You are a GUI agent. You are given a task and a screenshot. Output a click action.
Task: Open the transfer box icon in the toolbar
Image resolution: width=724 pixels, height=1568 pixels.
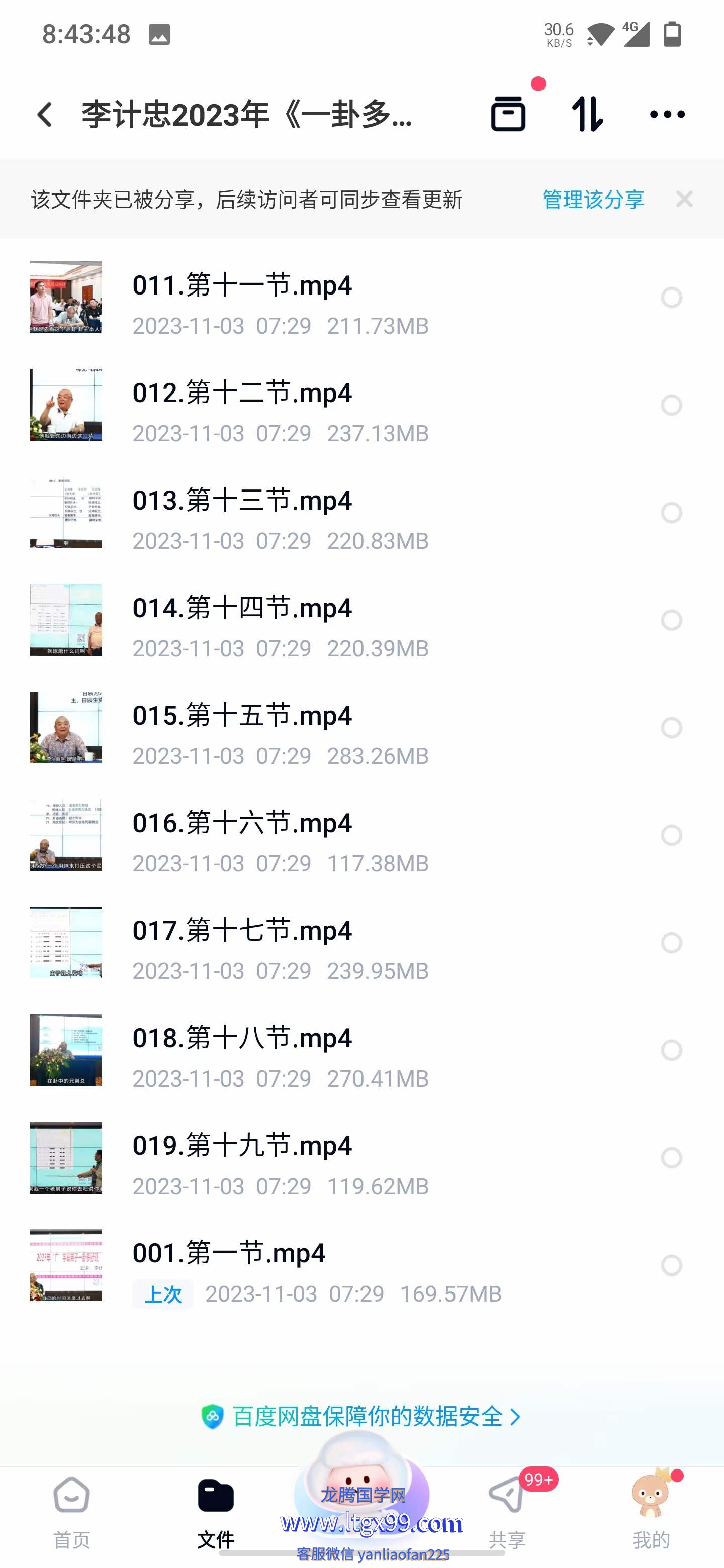(x=508, y=114)
